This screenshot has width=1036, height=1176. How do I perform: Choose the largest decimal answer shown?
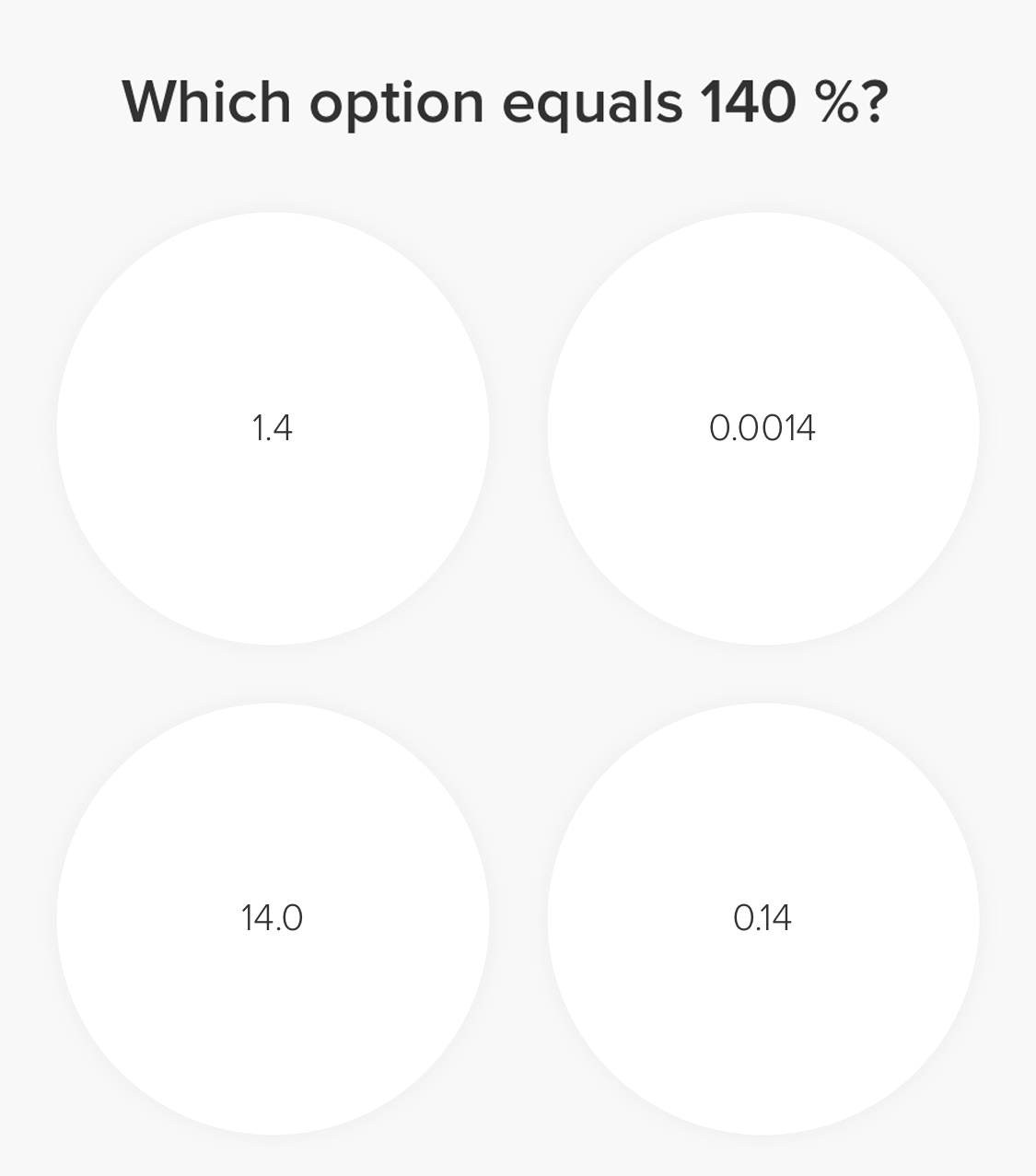[x=272, y=916]
